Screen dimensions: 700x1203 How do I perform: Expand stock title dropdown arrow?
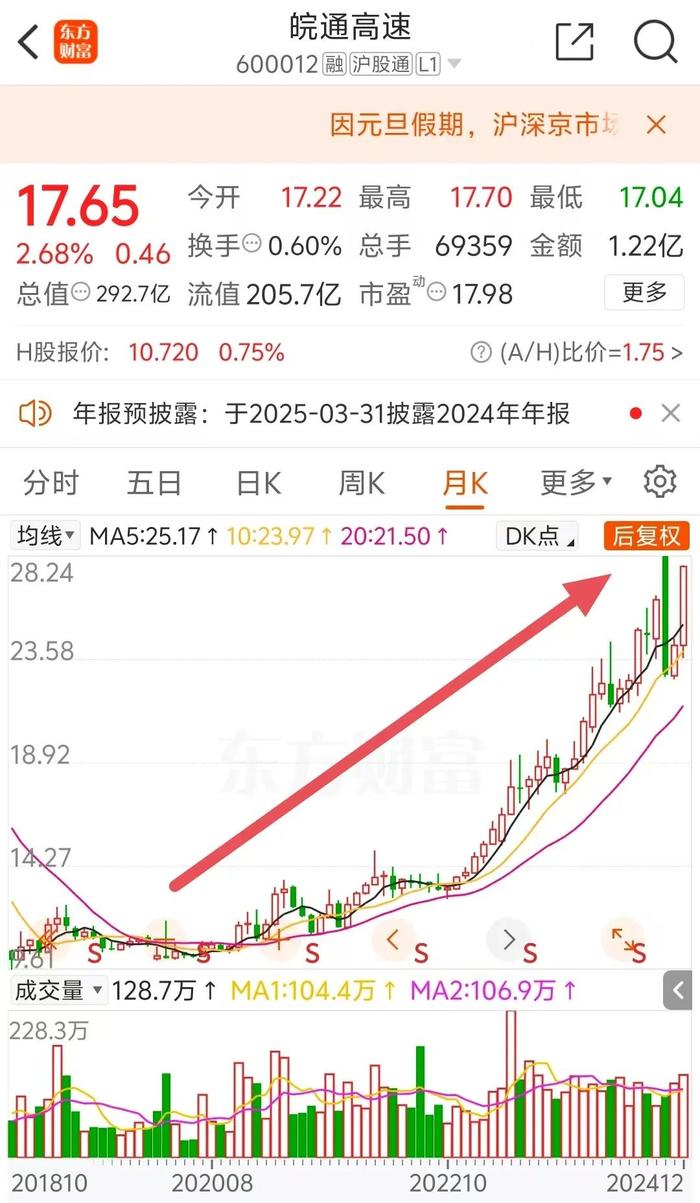tap(454, 65)
